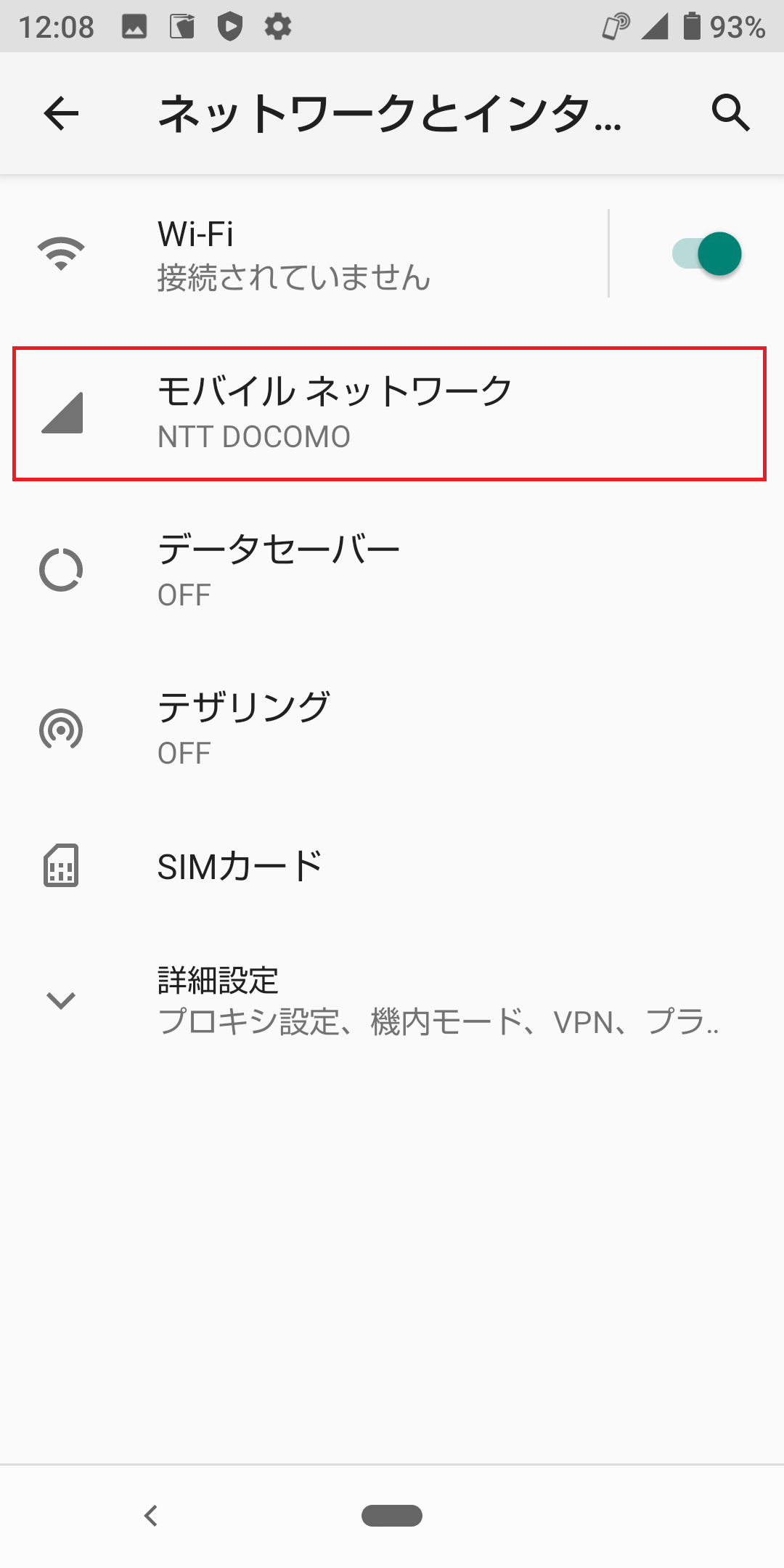
Task: Open the テザリング settings entry
Action: pos(290,729)
